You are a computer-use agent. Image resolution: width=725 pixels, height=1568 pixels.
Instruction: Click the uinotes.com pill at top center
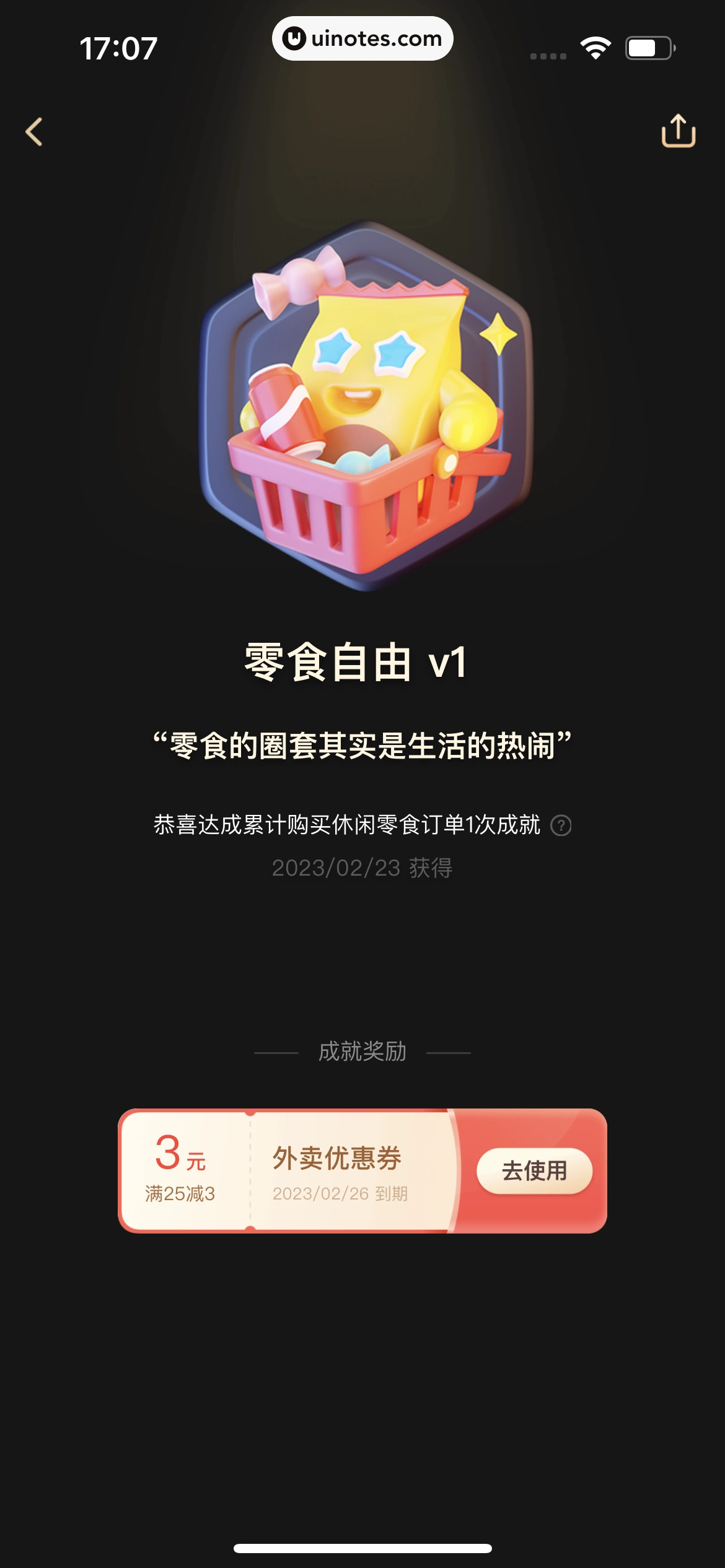[x=362, y=38]
